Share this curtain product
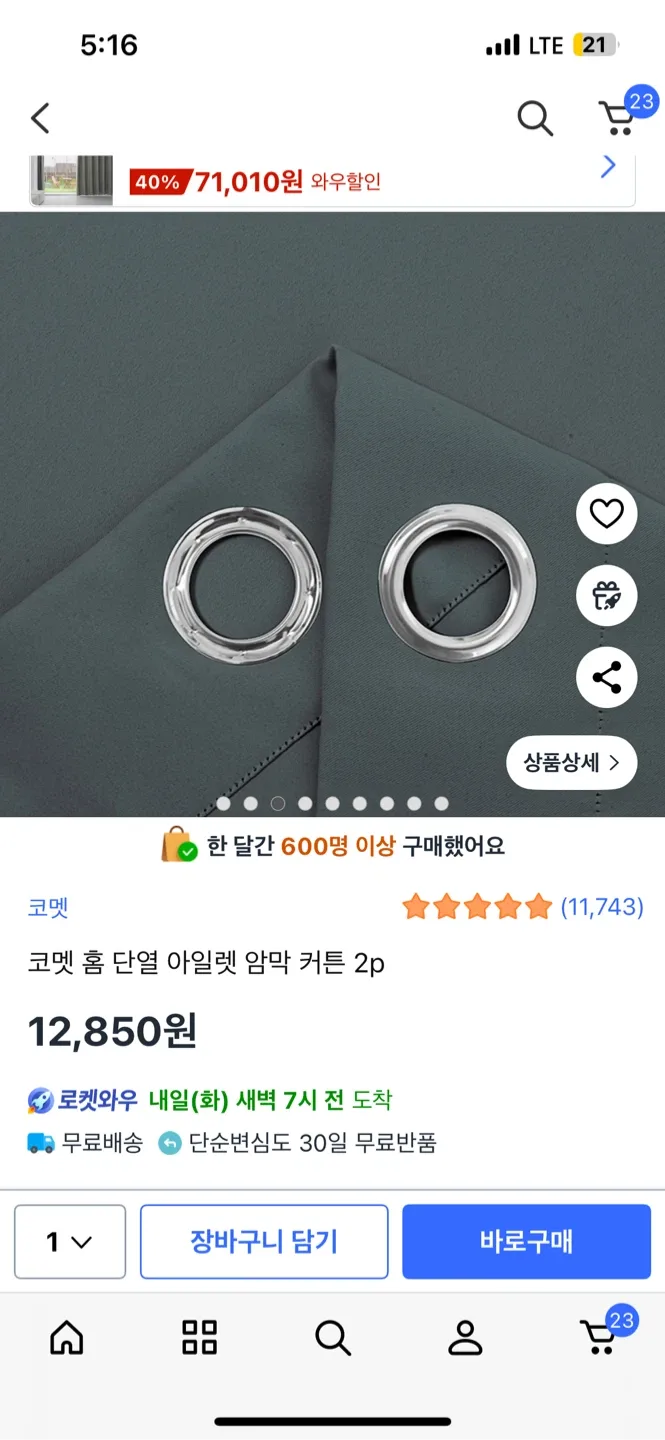The height and width of the screenshot is (1440, 665). [x=606, y=677]
